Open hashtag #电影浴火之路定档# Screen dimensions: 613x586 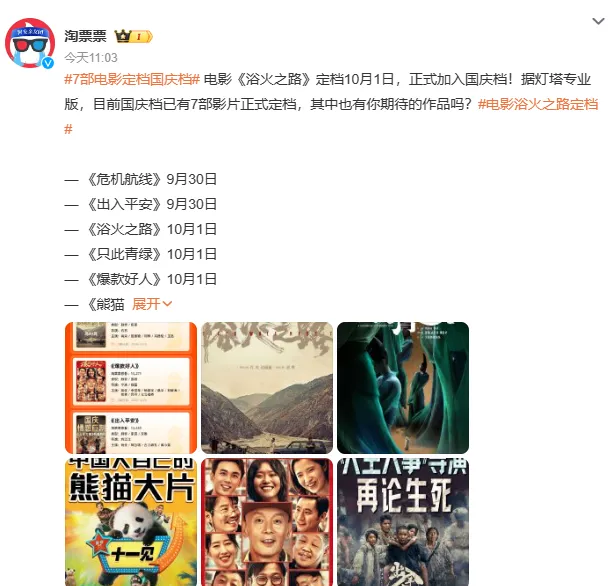(x=538, y=104)
